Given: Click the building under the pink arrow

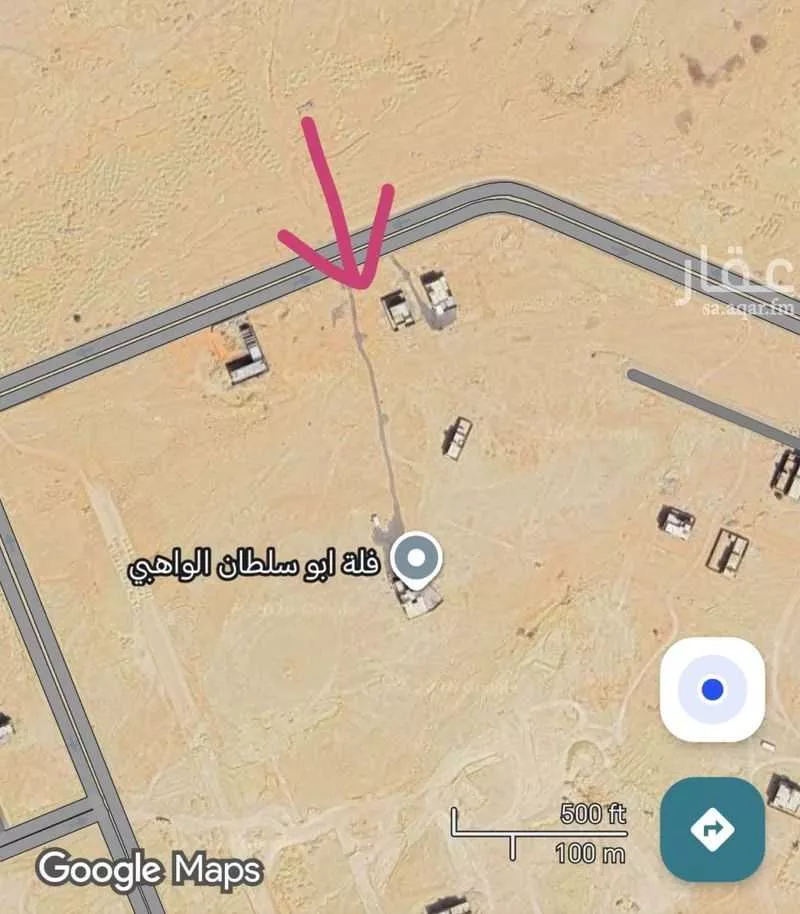Looking at the screenshot, I should point(398,310).
